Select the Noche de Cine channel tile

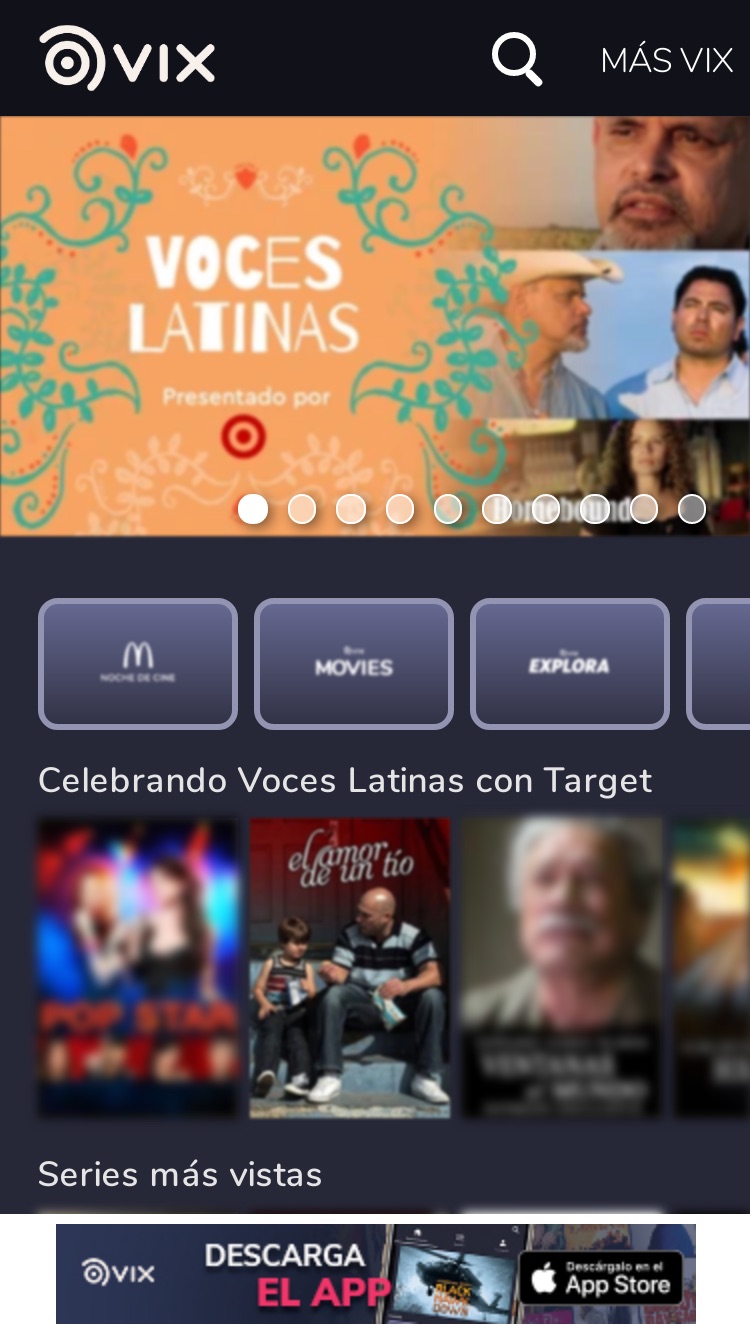click(138, 664)
